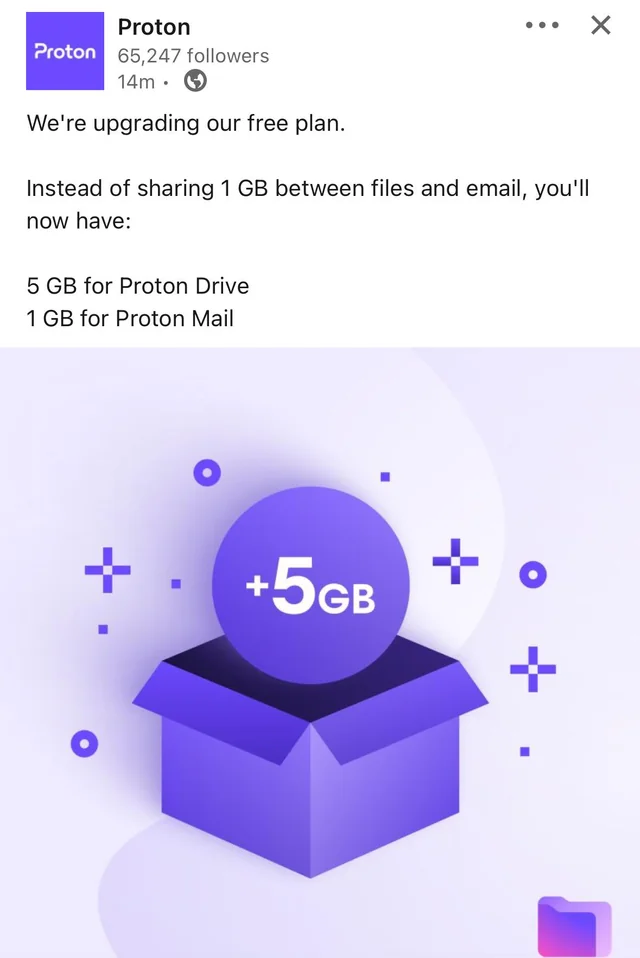The height and width of the screenshot is (958, 640).
Task: Tap the Proton company name
Action: (x=154, y=27)
